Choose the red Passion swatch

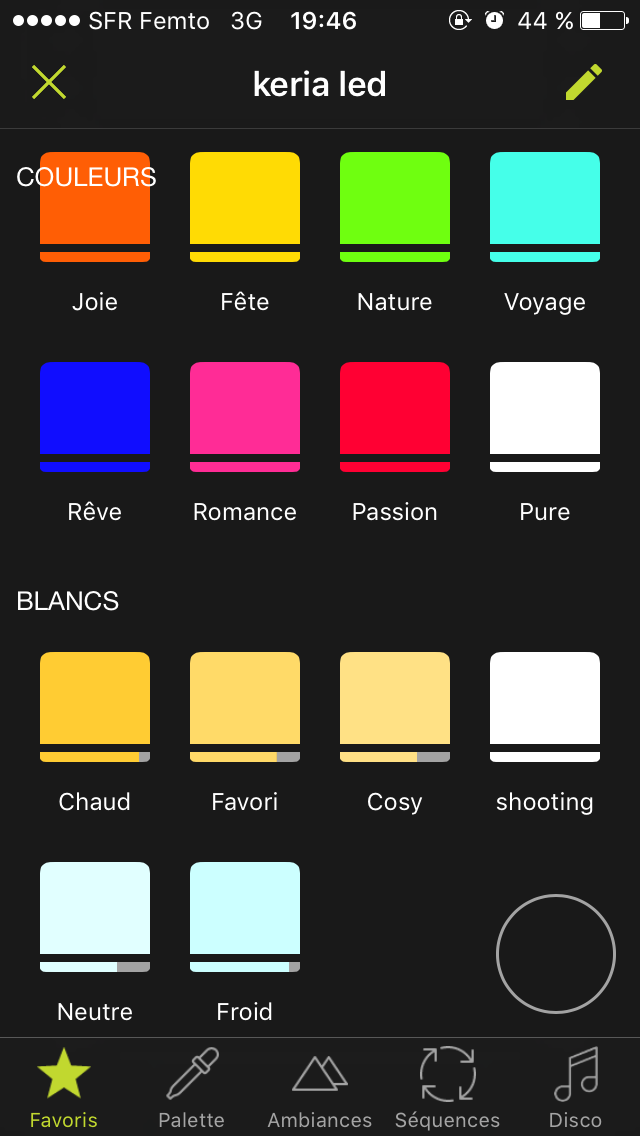[x=395, y=417]
